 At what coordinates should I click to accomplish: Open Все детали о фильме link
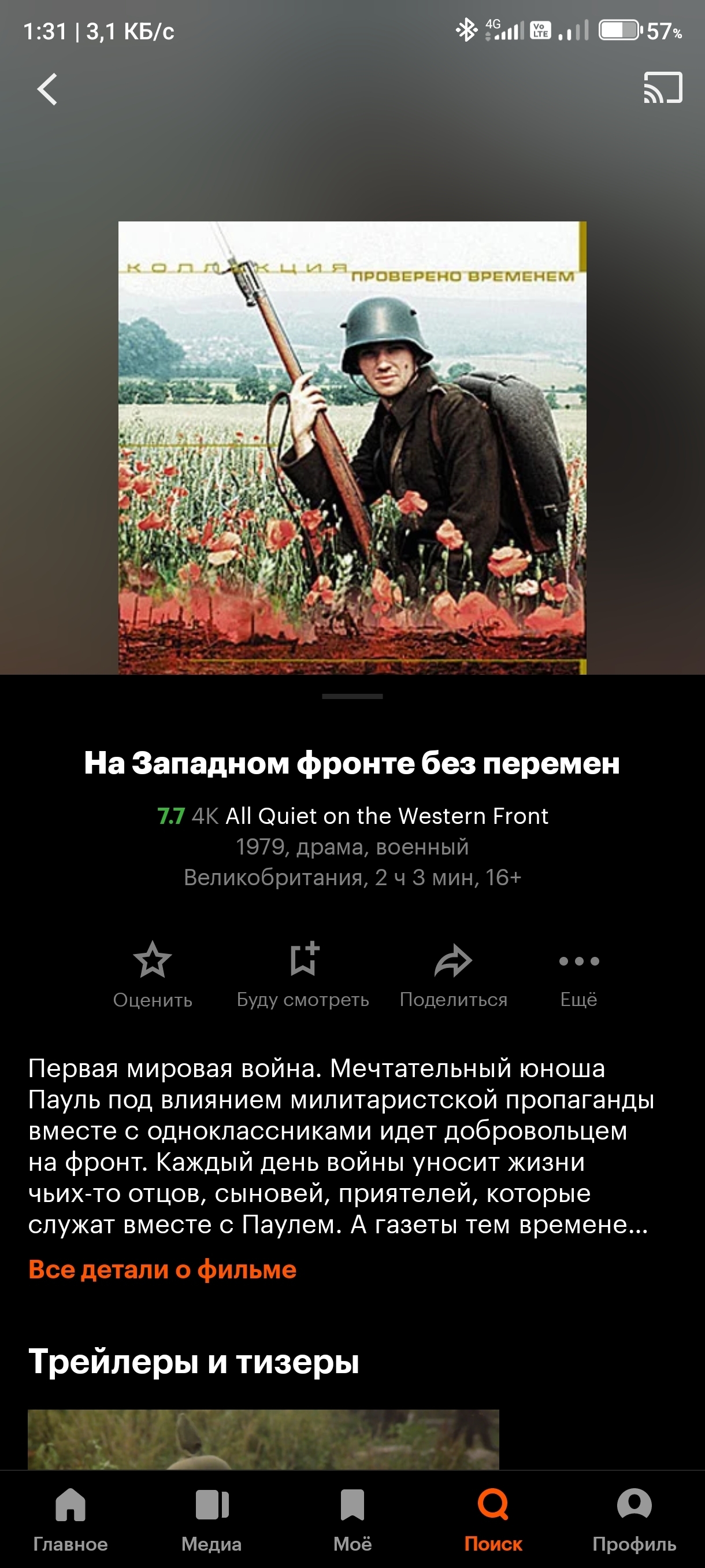[x=162, y=1269]
